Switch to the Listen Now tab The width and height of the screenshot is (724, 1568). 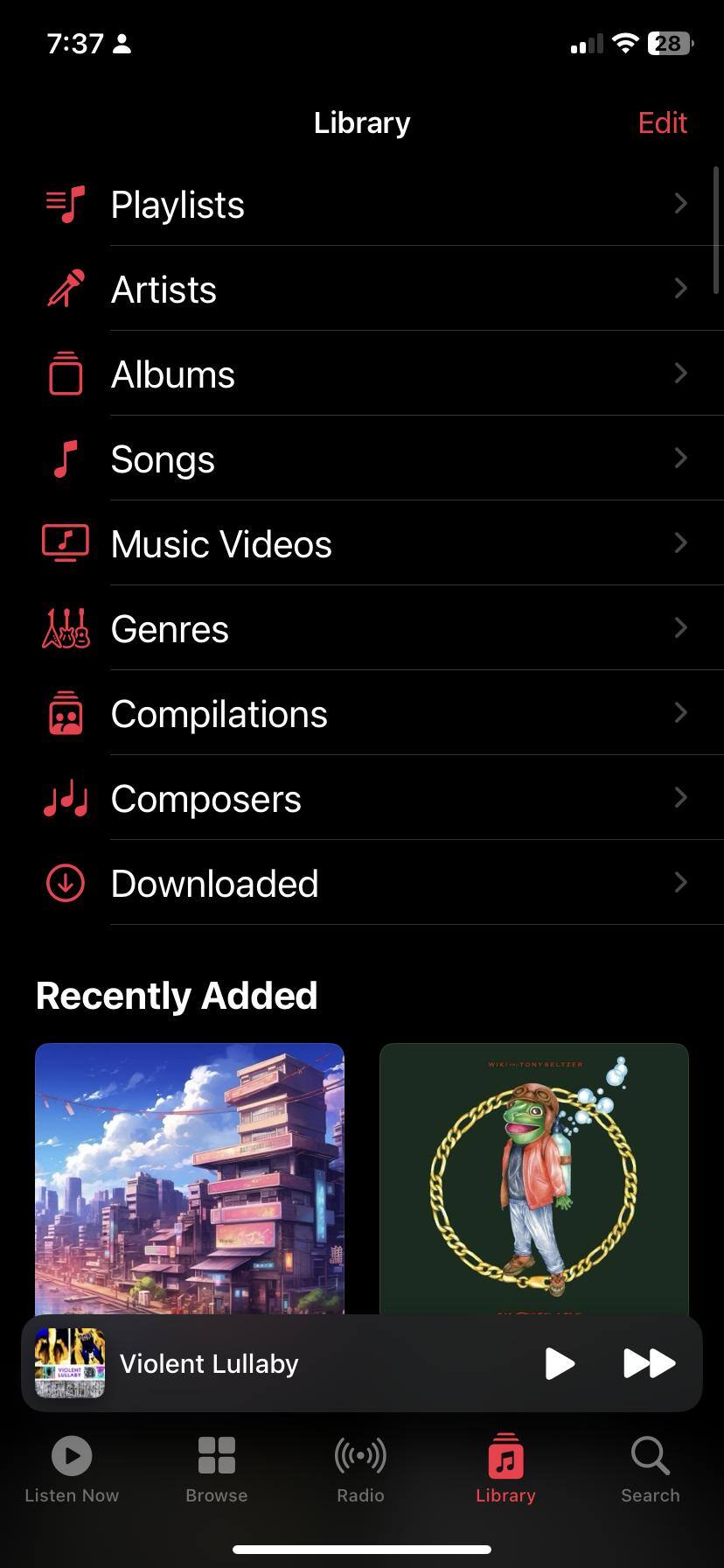(72, 1470)
